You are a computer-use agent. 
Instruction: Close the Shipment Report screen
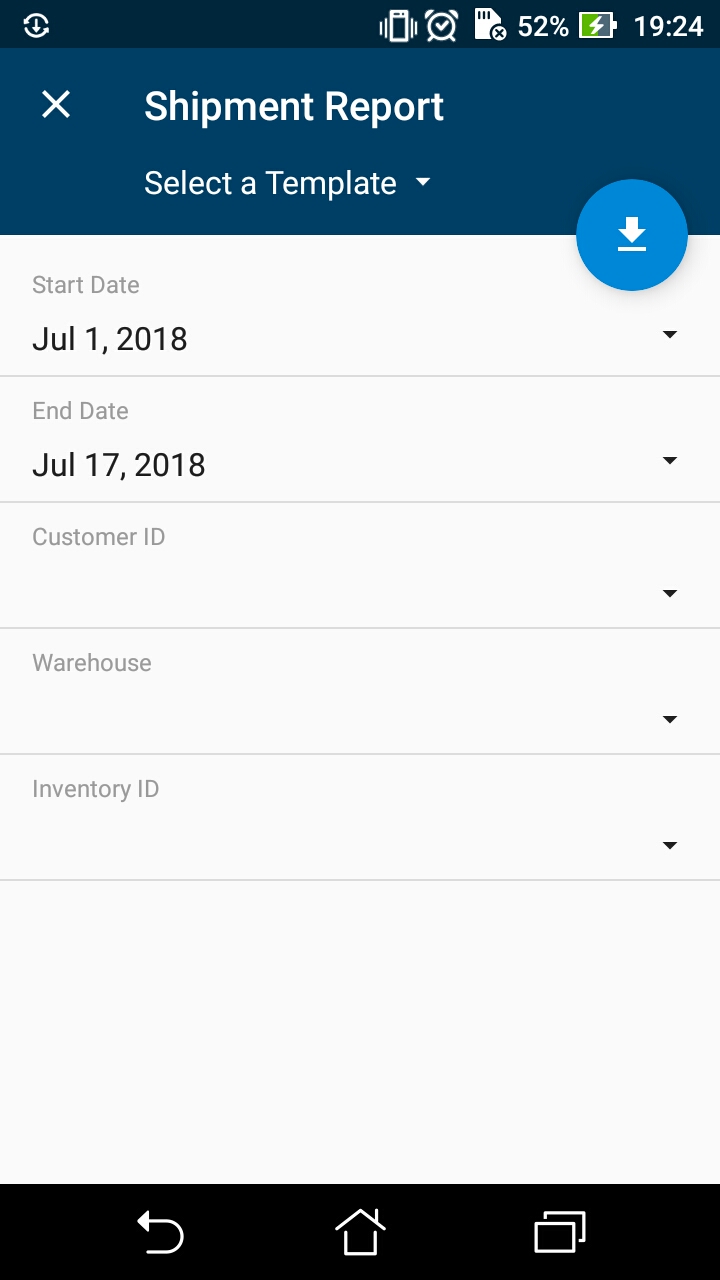point(56,105)
